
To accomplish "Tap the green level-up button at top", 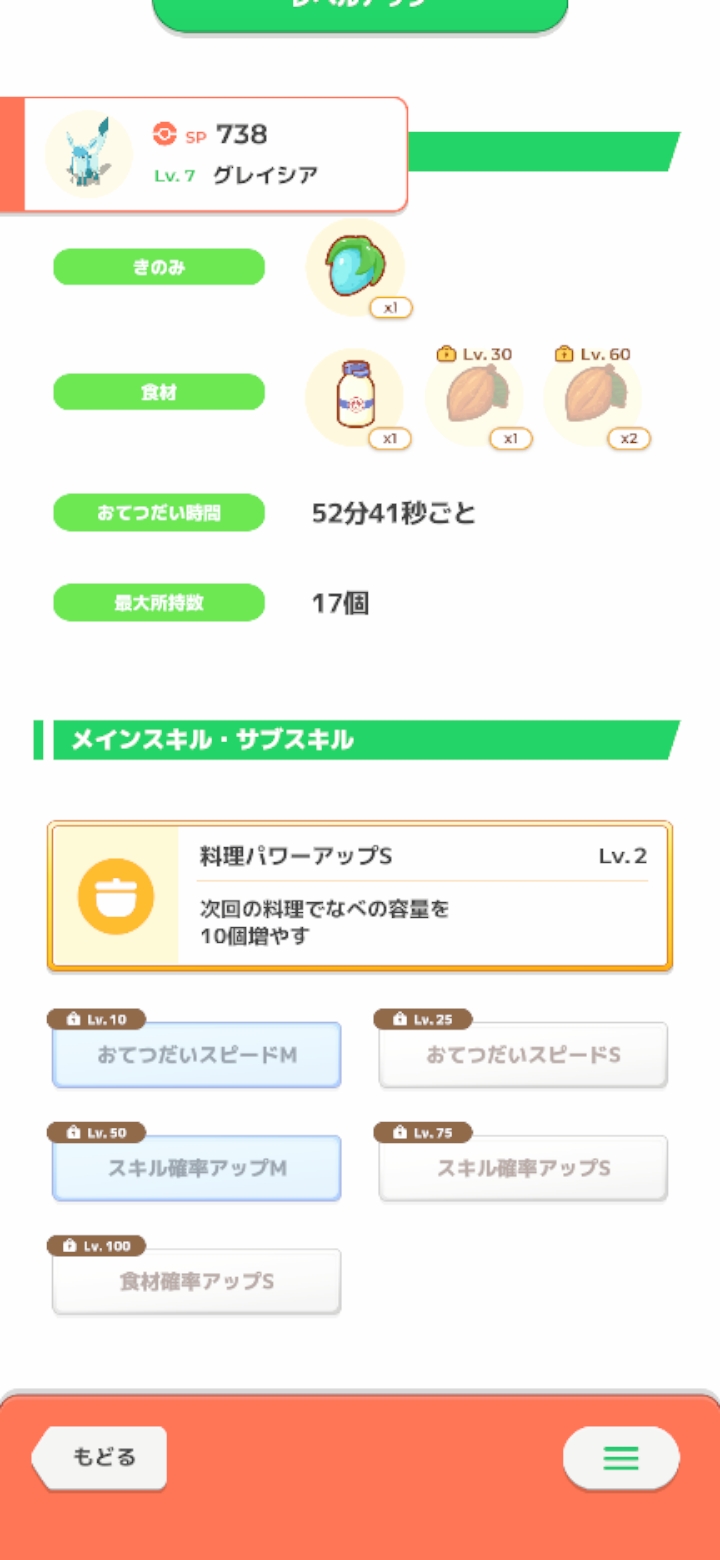I will point(360,12).
